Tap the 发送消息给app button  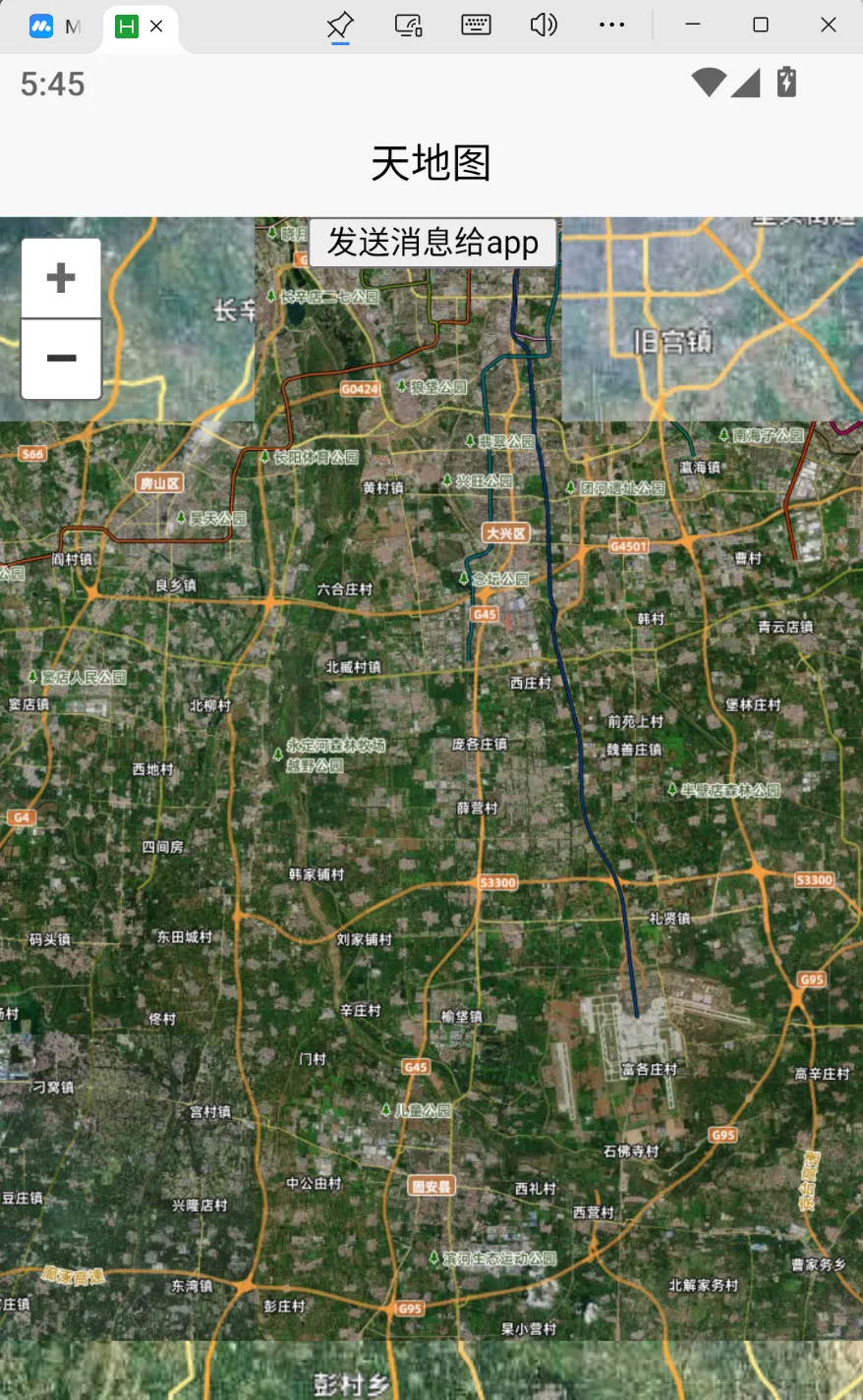432,243
